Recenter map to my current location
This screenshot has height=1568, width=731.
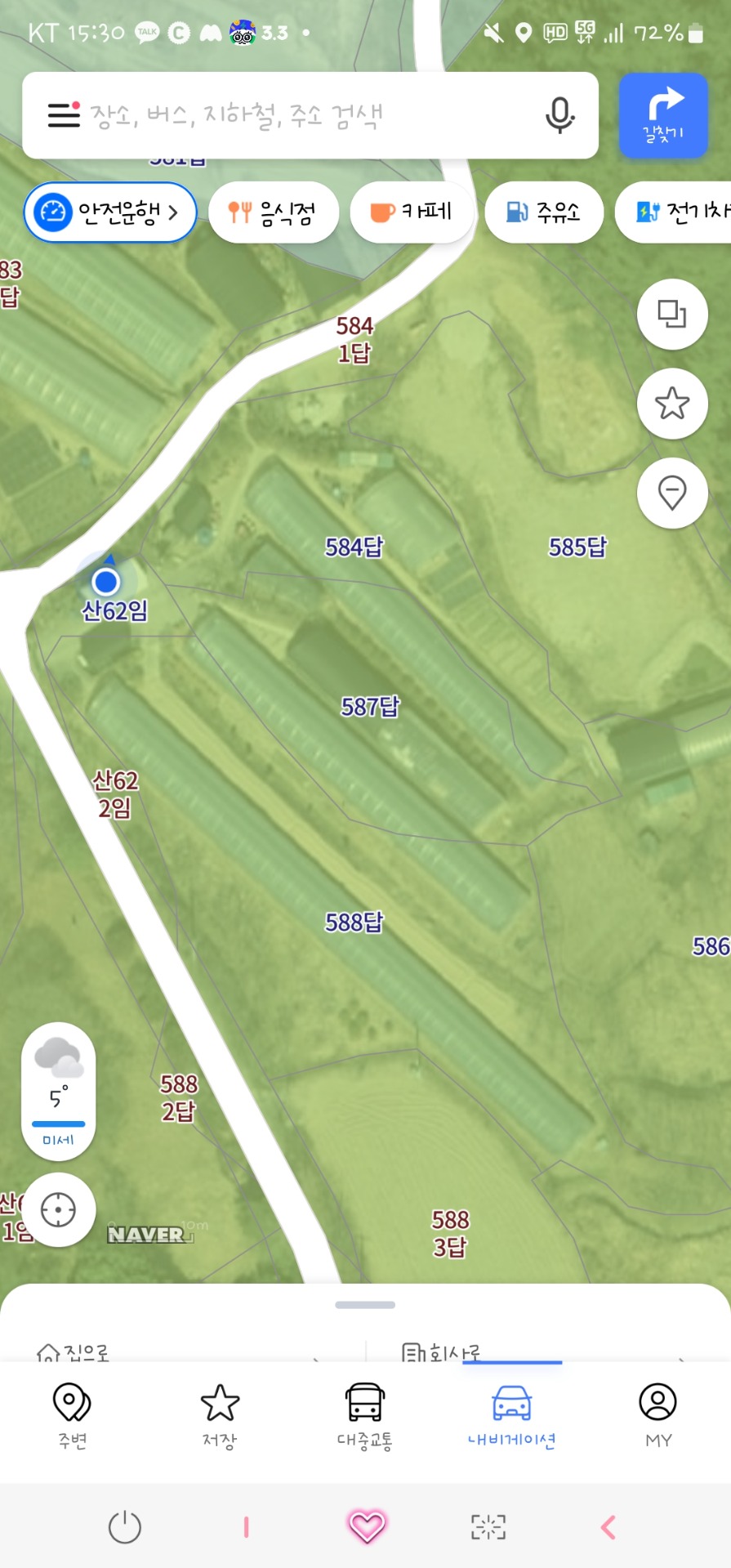coord(59,1210)
